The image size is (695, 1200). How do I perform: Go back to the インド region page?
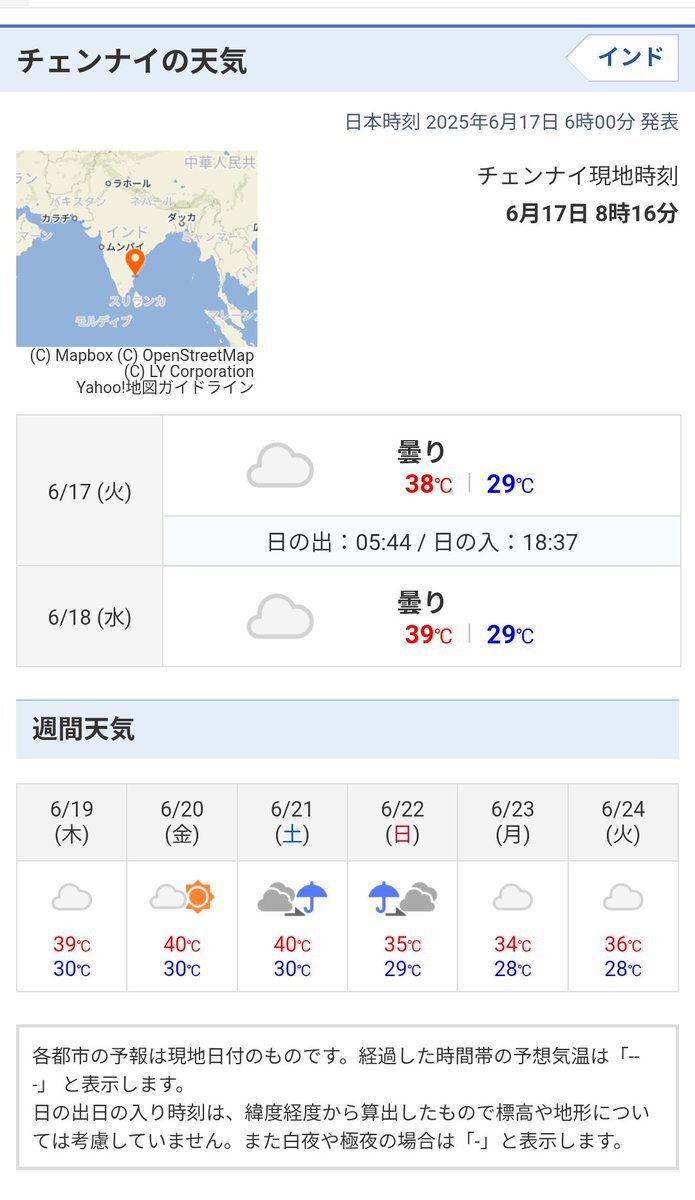click(x=623, y=57)
